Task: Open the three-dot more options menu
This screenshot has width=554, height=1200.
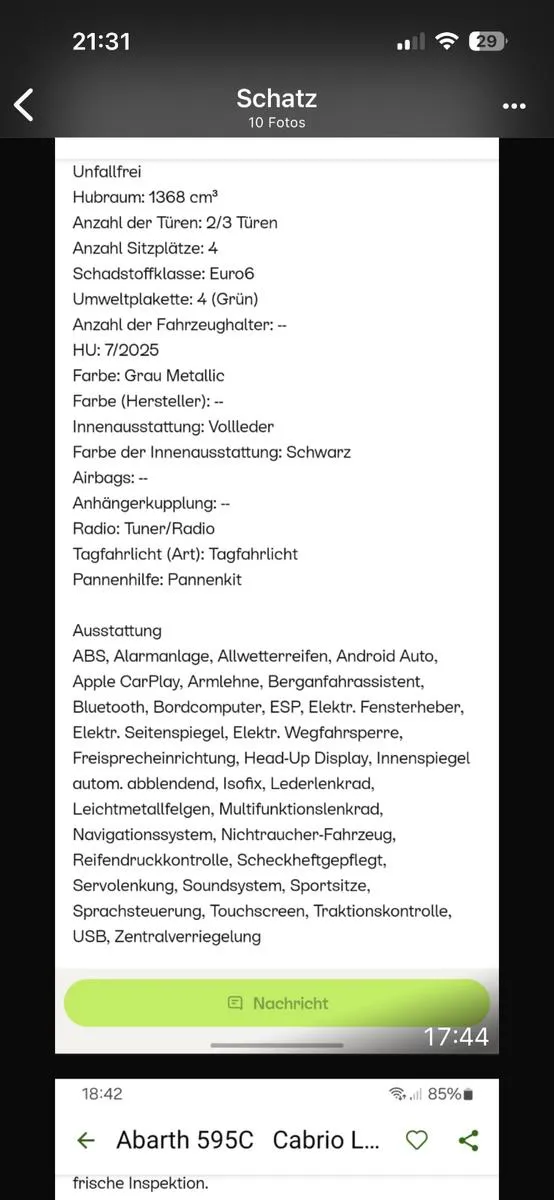Action: coord(514,106)
